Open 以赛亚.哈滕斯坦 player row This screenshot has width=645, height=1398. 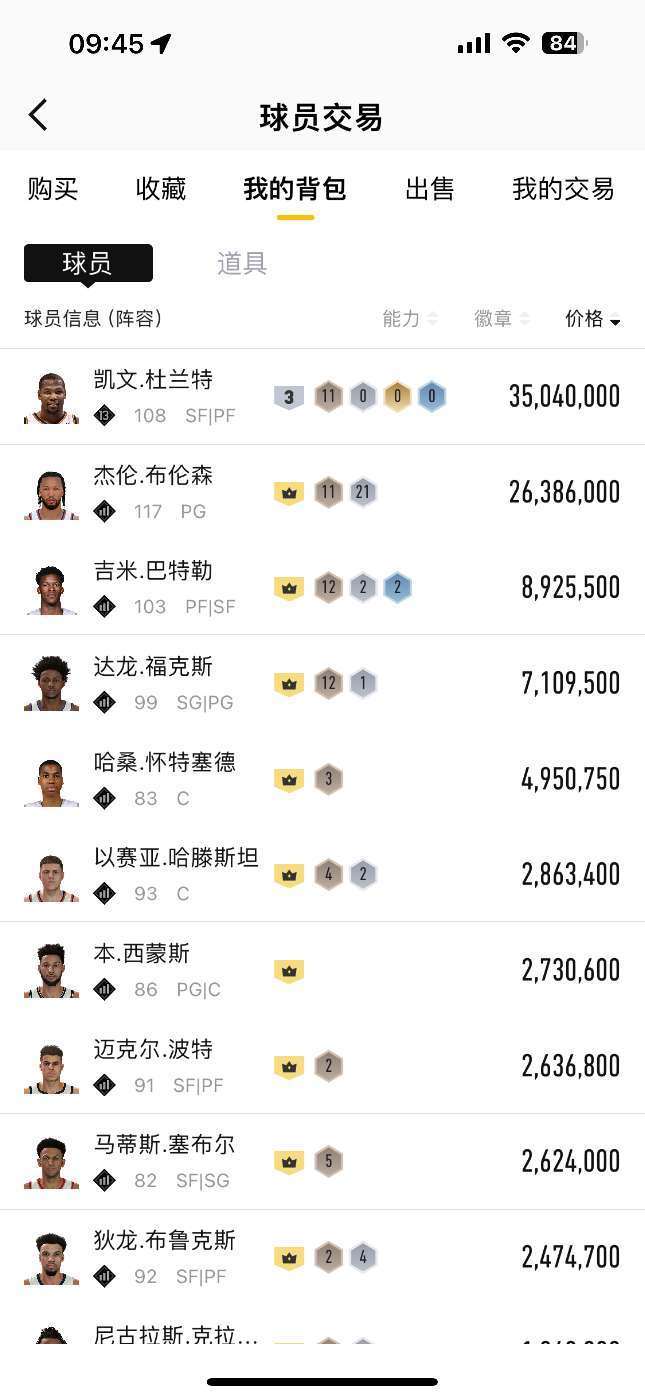pyautogui.click(x=322, y=875)
